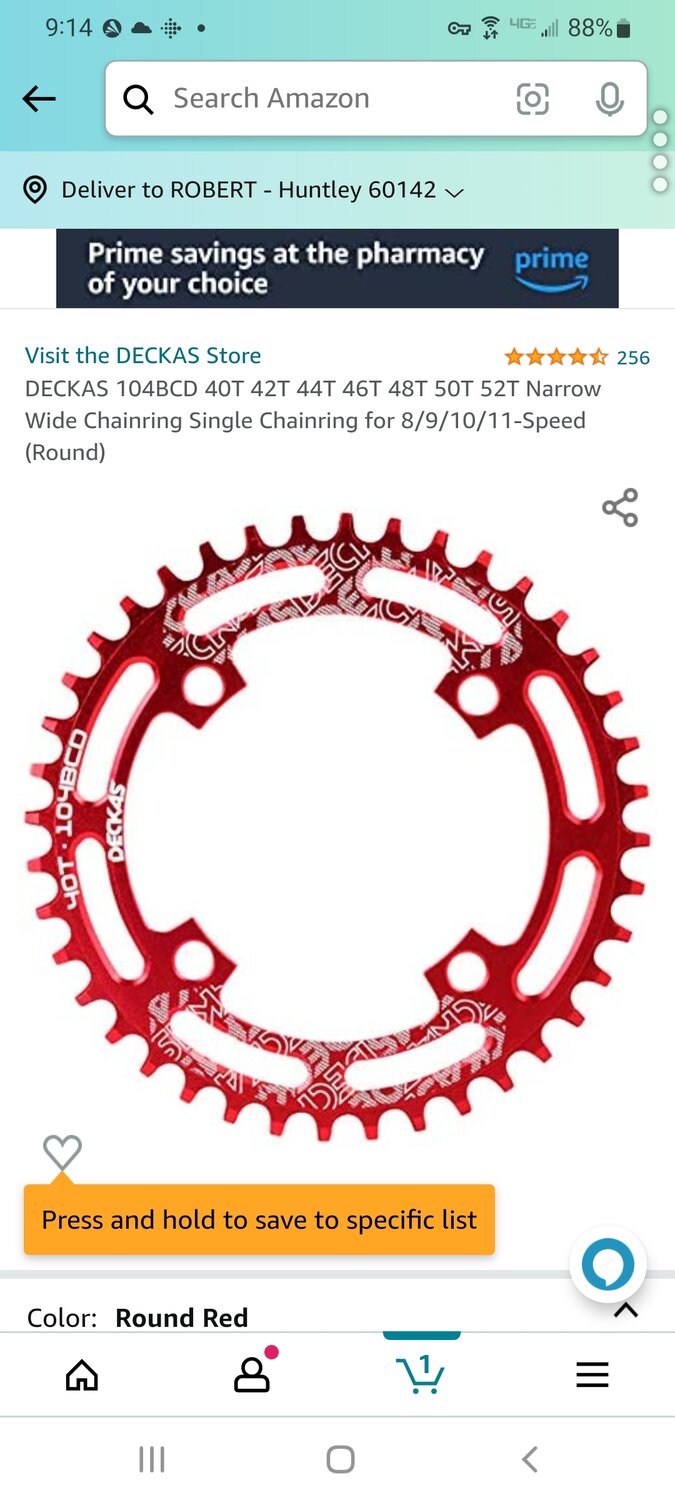Open the account profile tab
675x1500 pixels.
(252, 1376)
